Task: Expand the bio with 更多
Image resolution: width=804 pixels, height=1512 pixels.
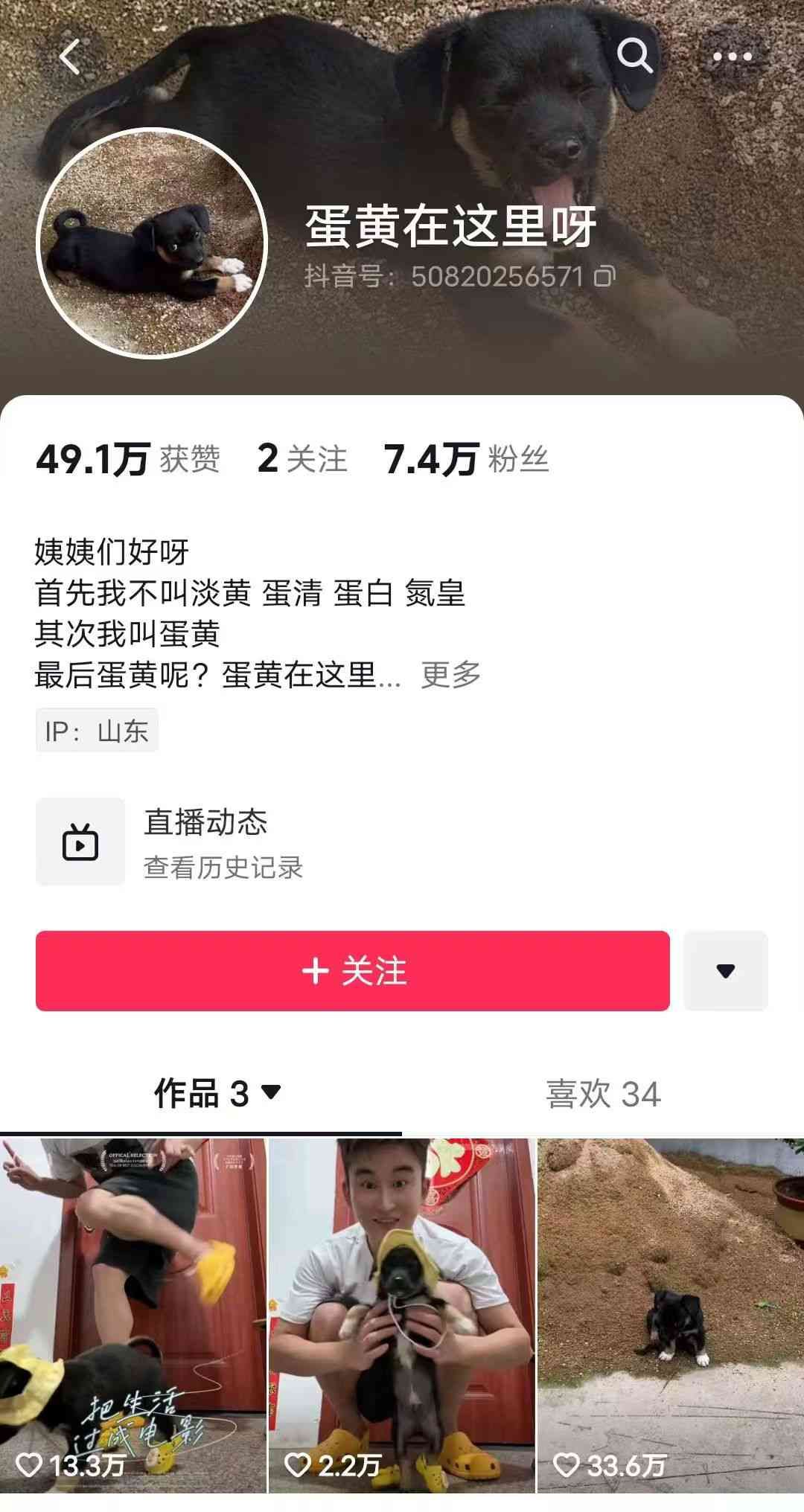Action: click(x=450, y=675)
